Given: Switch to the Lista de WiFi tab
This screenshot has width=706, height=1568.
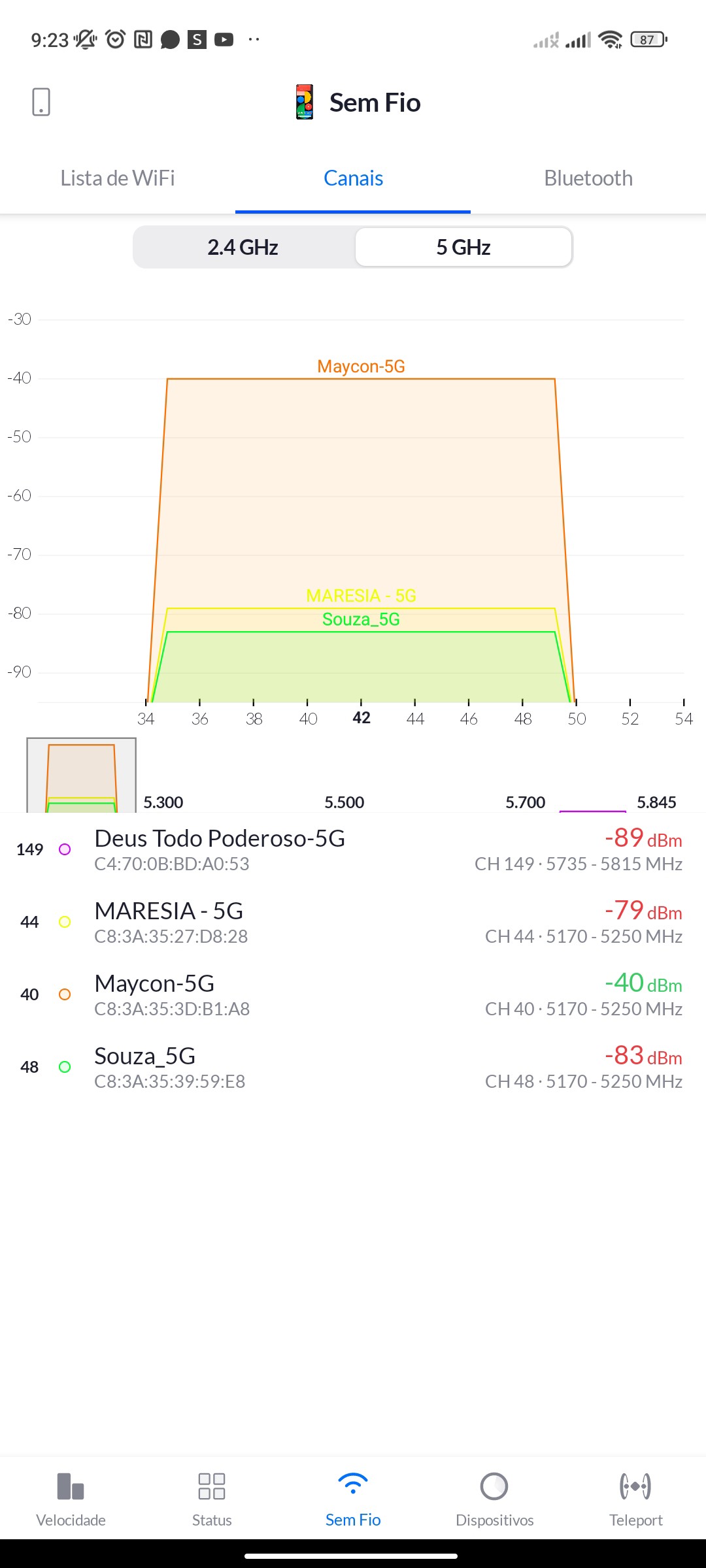Looking at the screenshot, I should coord(118,178).
